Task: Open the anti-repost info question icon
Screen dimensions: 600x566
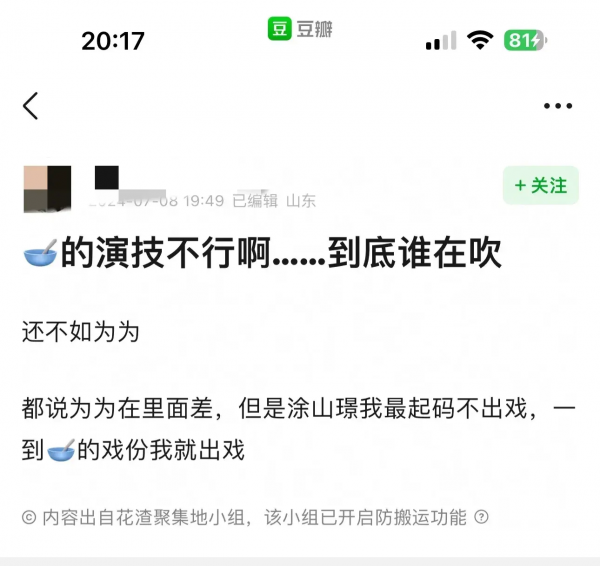Action: [482, 518]
